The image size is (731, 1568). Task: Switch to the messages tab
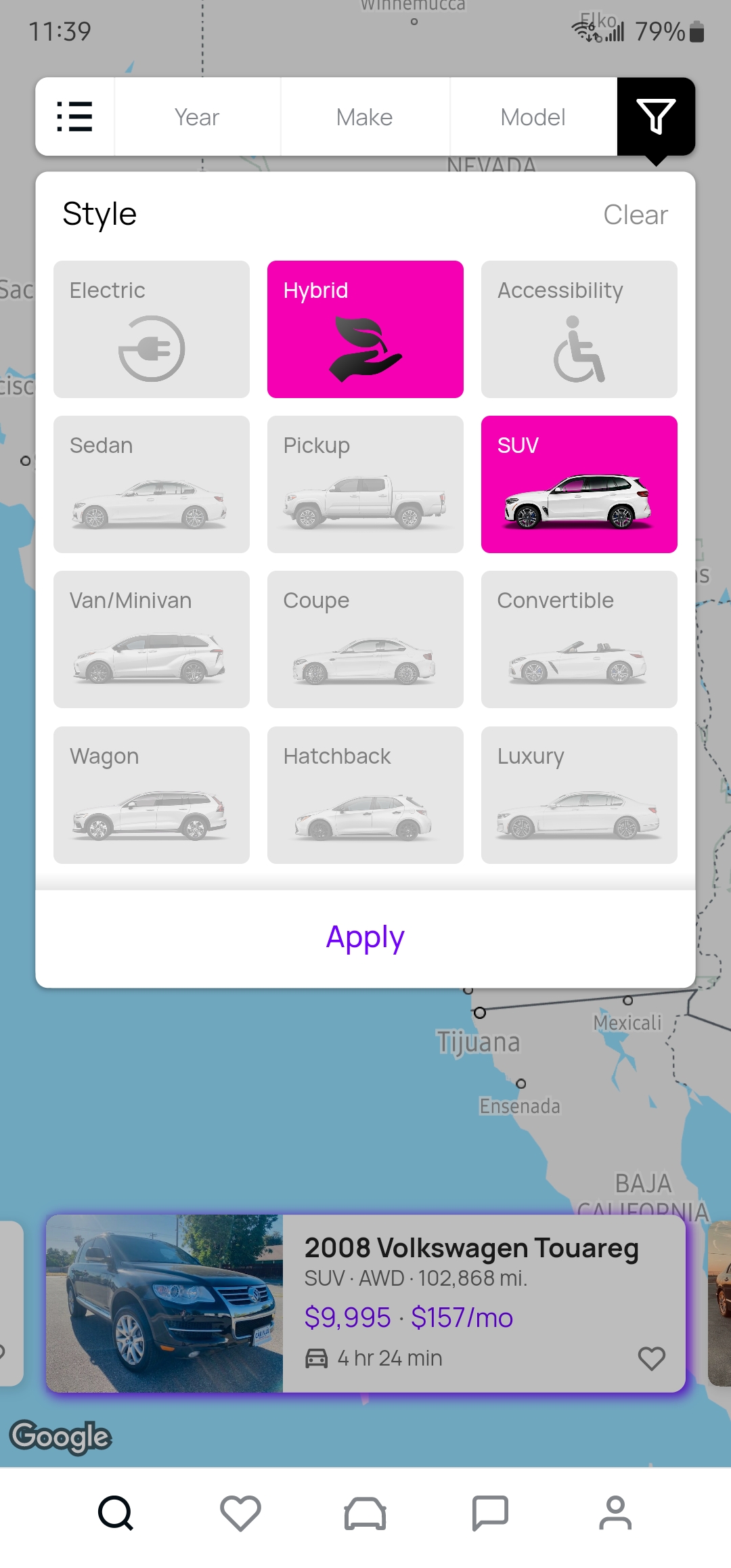click(490, 1512)
